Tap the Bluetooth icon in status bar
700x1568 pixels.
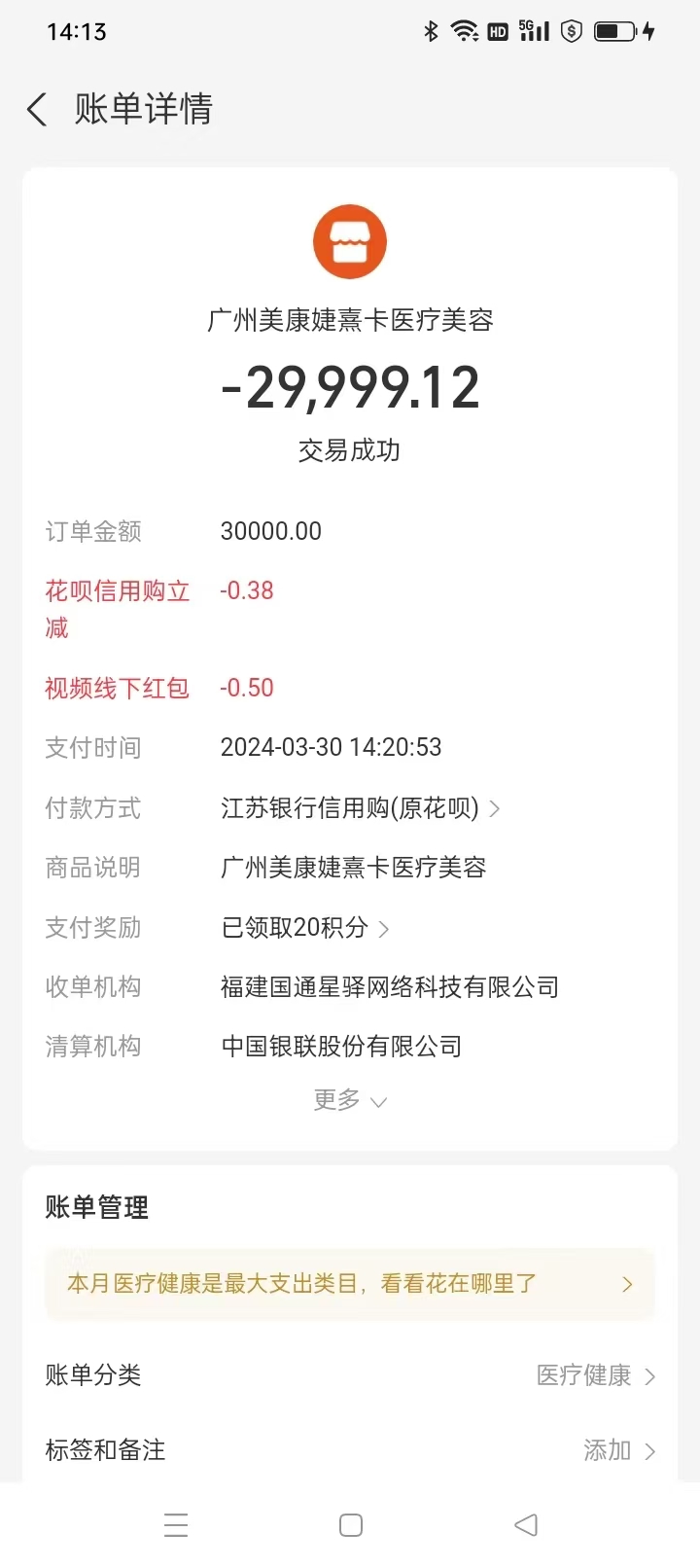[x=430, y=30]
